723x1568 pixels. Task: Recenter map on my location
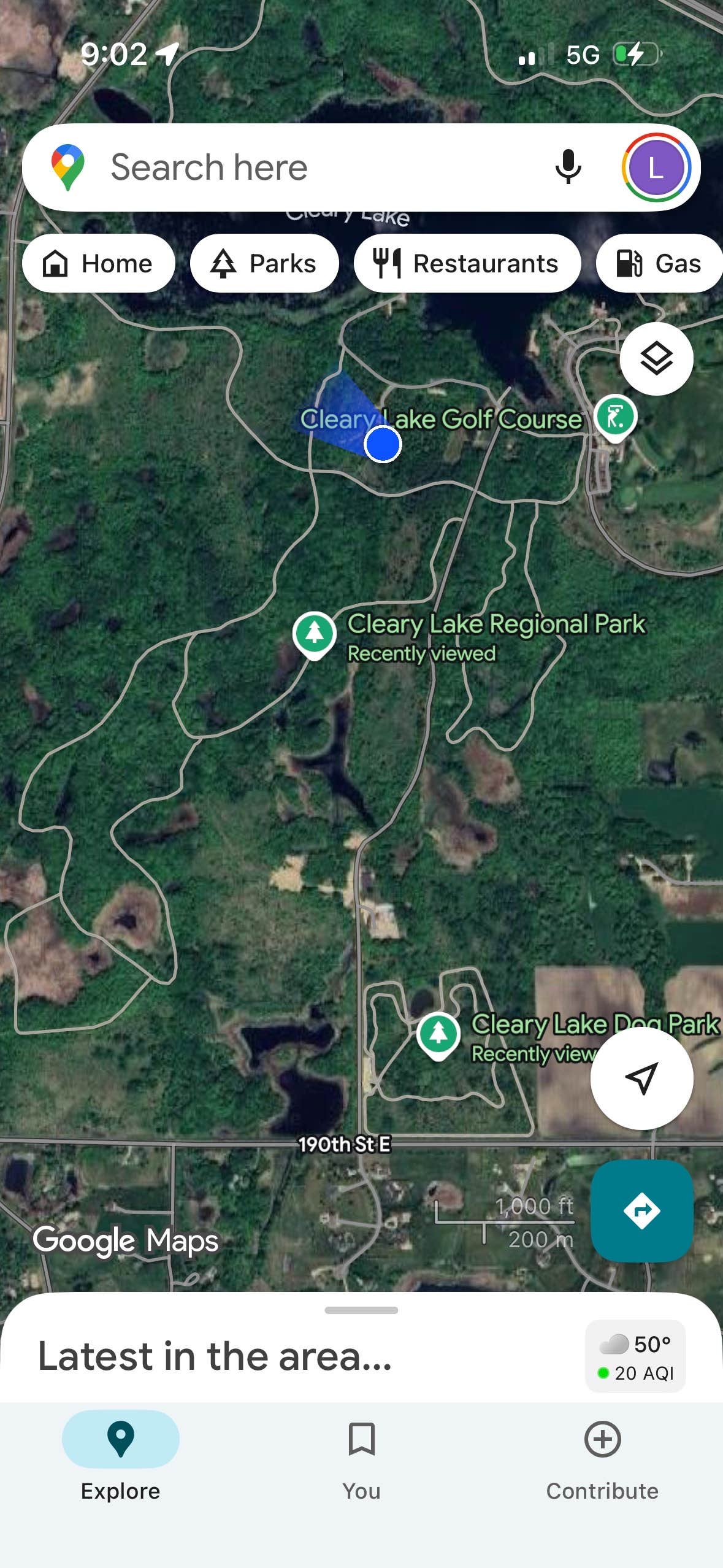coord(641,1078)
